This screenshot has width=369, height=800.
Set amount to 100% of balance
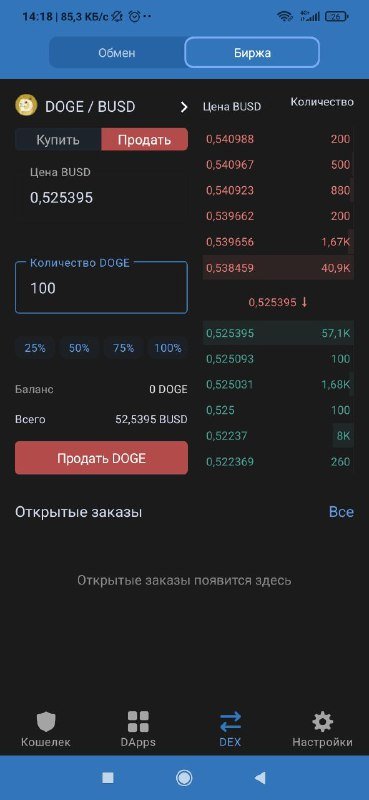point(168,348)
